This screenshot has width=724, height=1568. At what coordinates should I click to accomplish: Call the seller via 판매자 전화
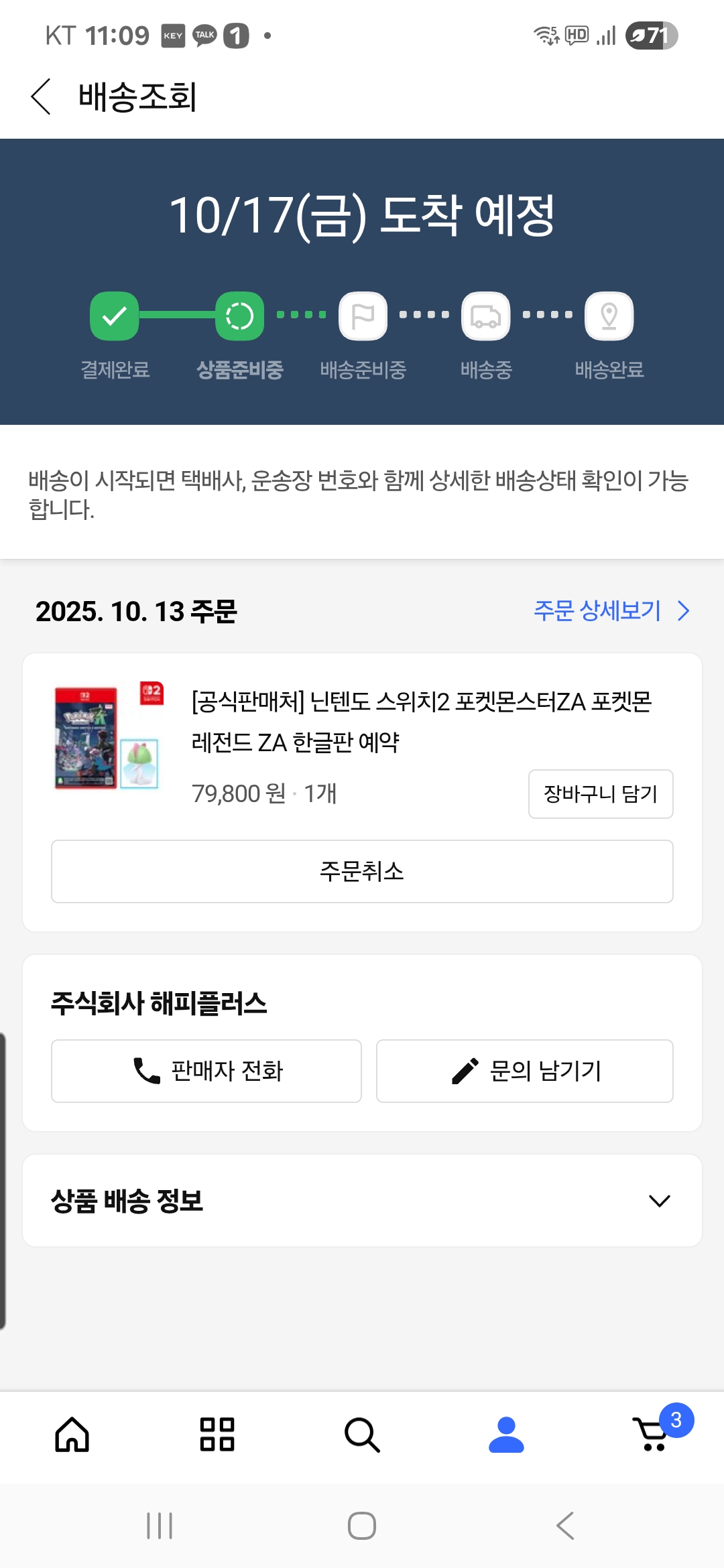coord(206,1071)
